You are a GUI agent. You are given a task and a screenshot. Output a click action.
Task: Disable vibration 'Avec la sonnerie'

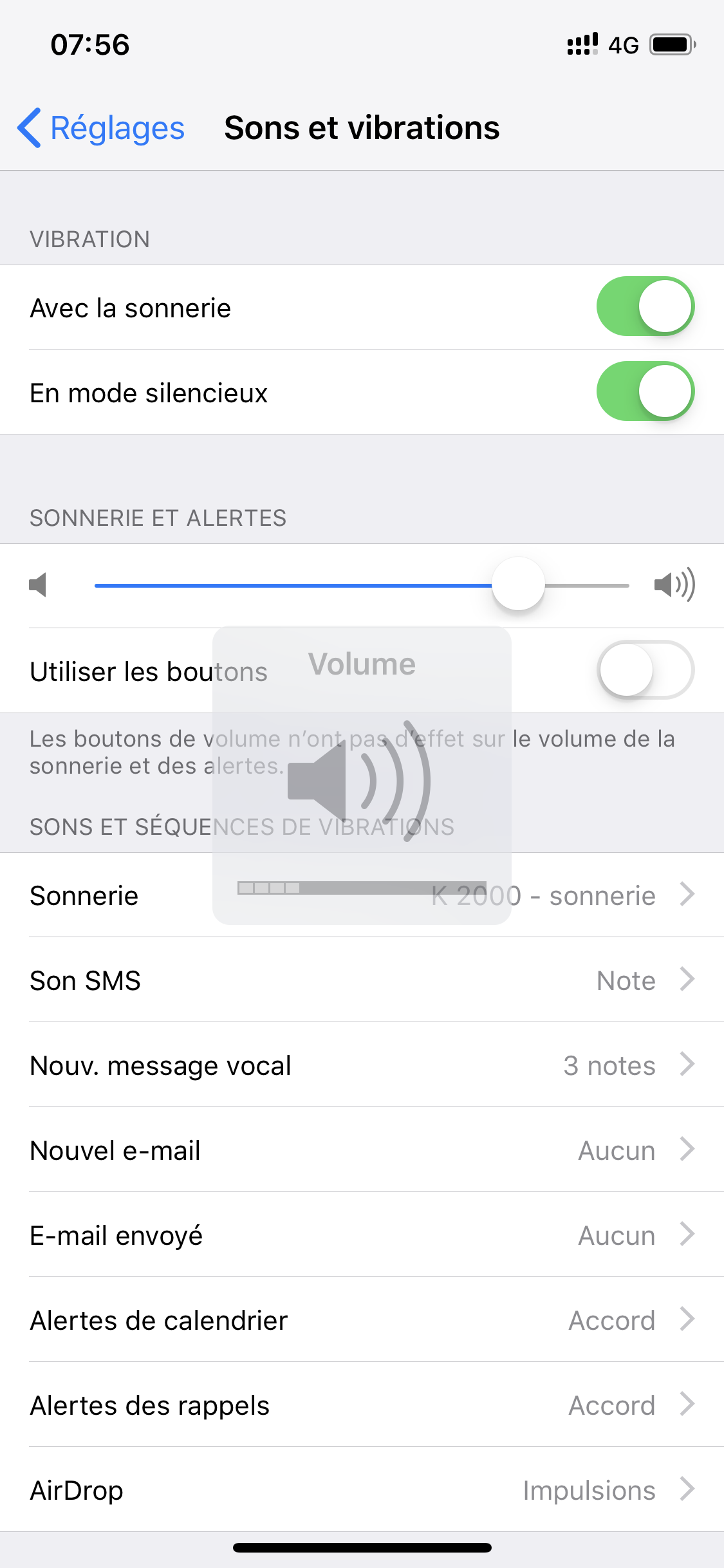click(x=645, y=306)
